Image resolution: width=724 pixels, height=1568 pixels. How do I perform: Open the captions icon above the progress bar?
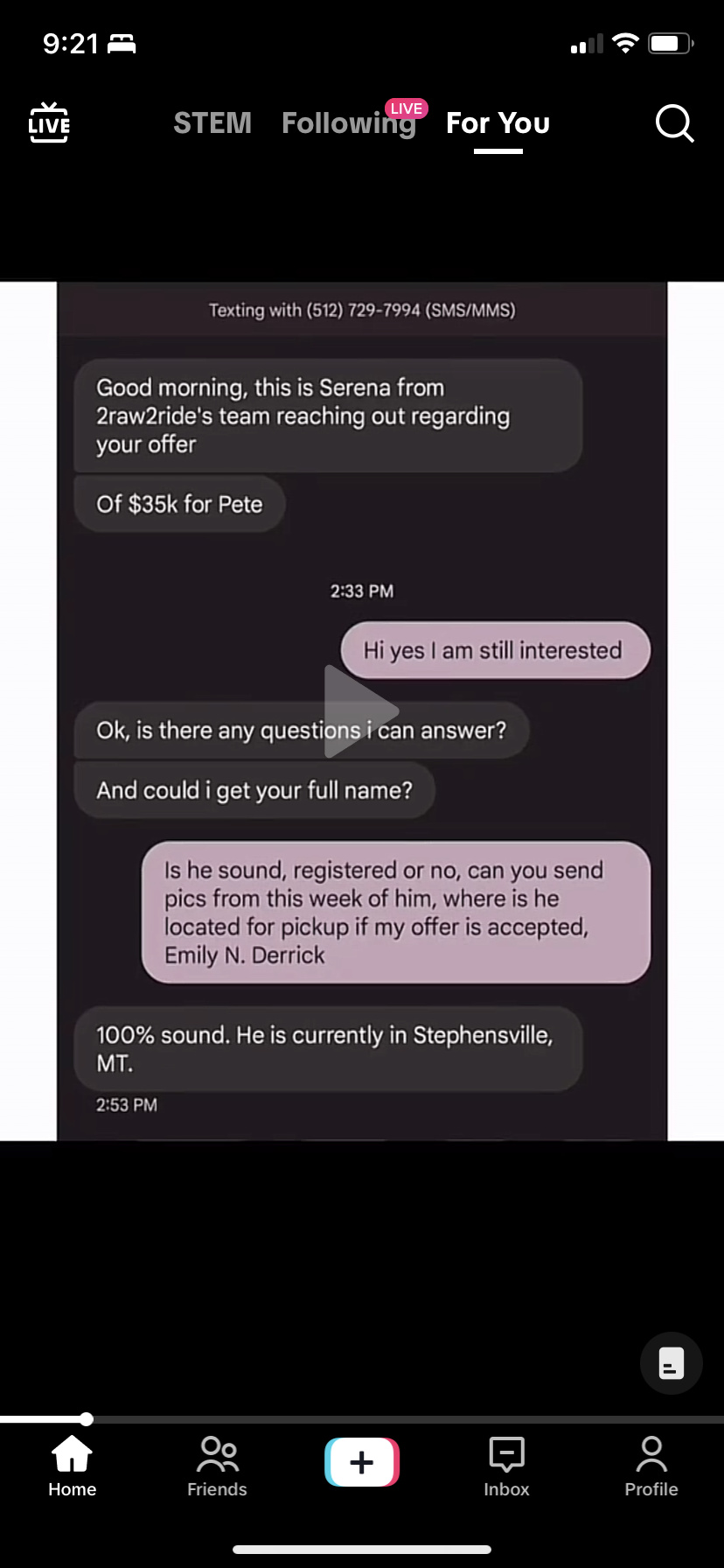pyautogui.click(x=671, y=1363)
